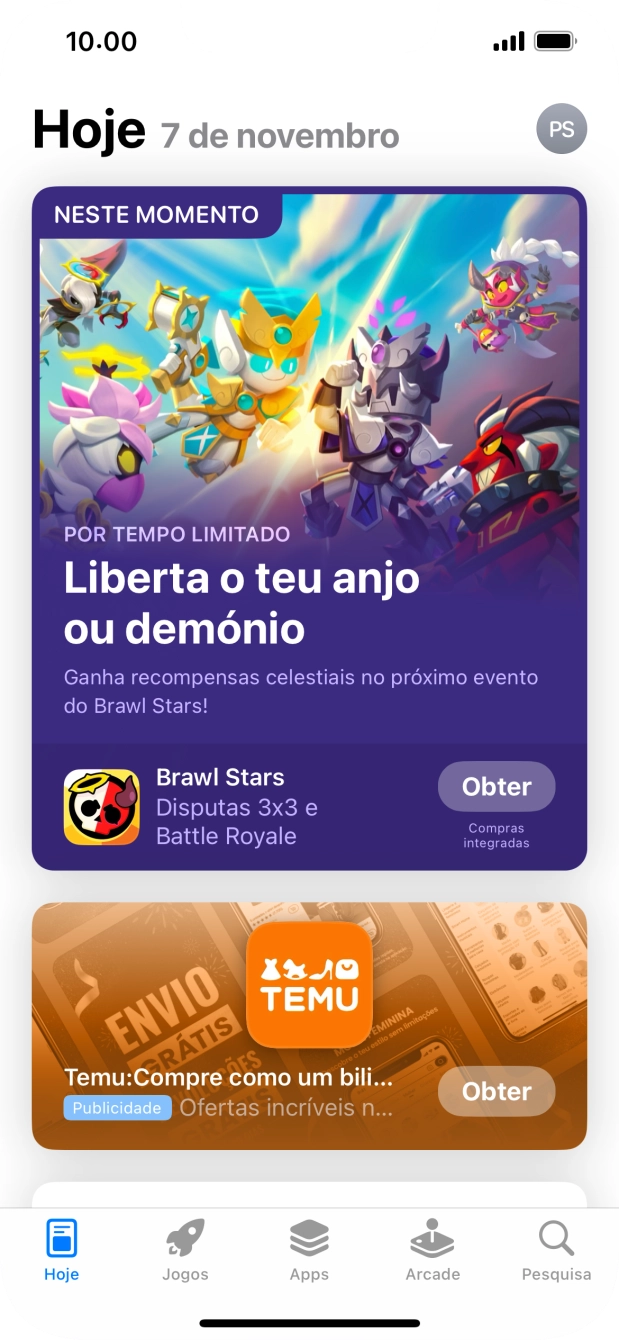Open the Pesquisa search tab
Viewport: 619px width, 1340px height.
(x=556, y=1250)
